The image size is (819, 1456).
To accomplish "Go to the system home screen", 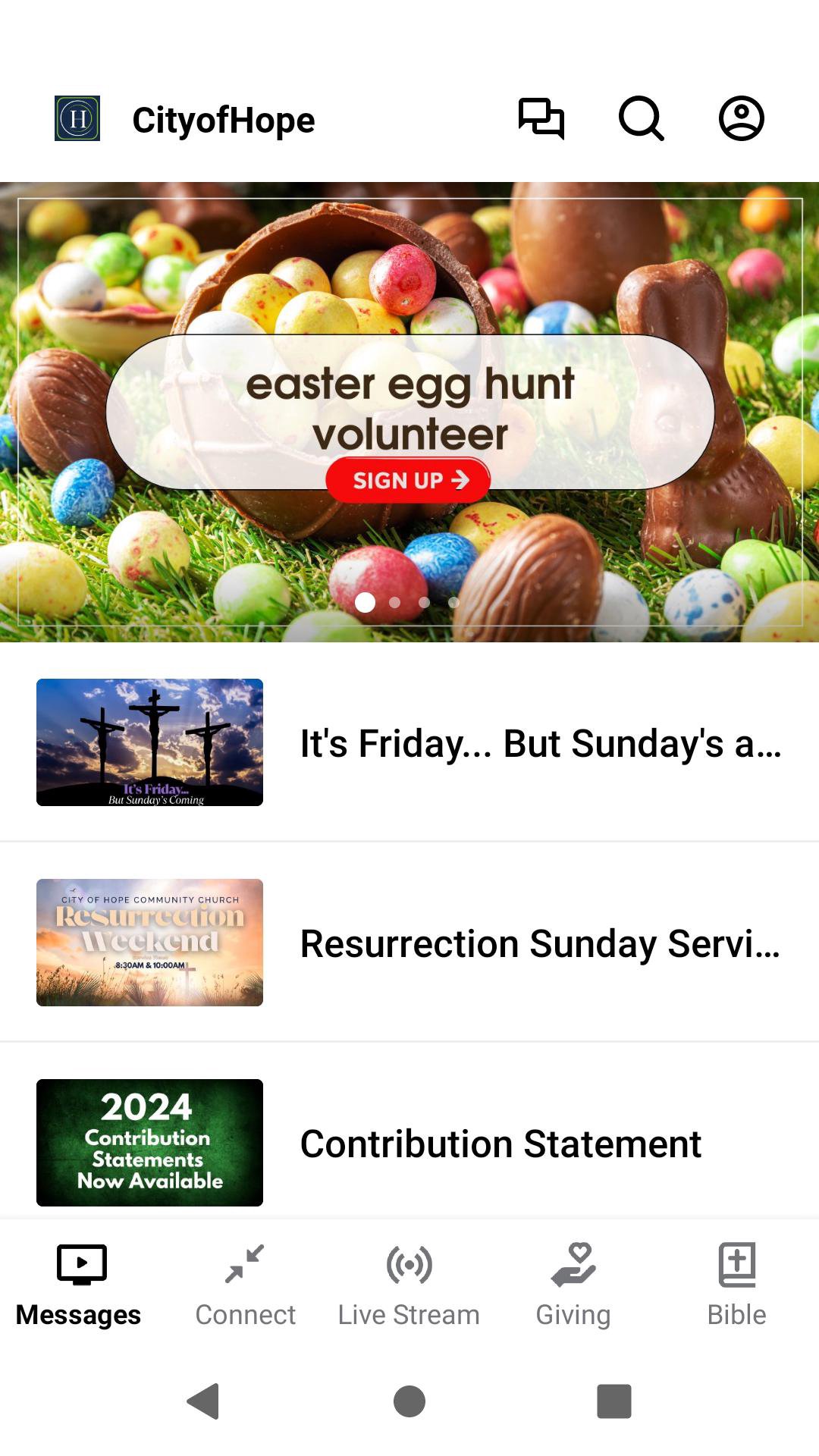I will tap(409, 1401).
